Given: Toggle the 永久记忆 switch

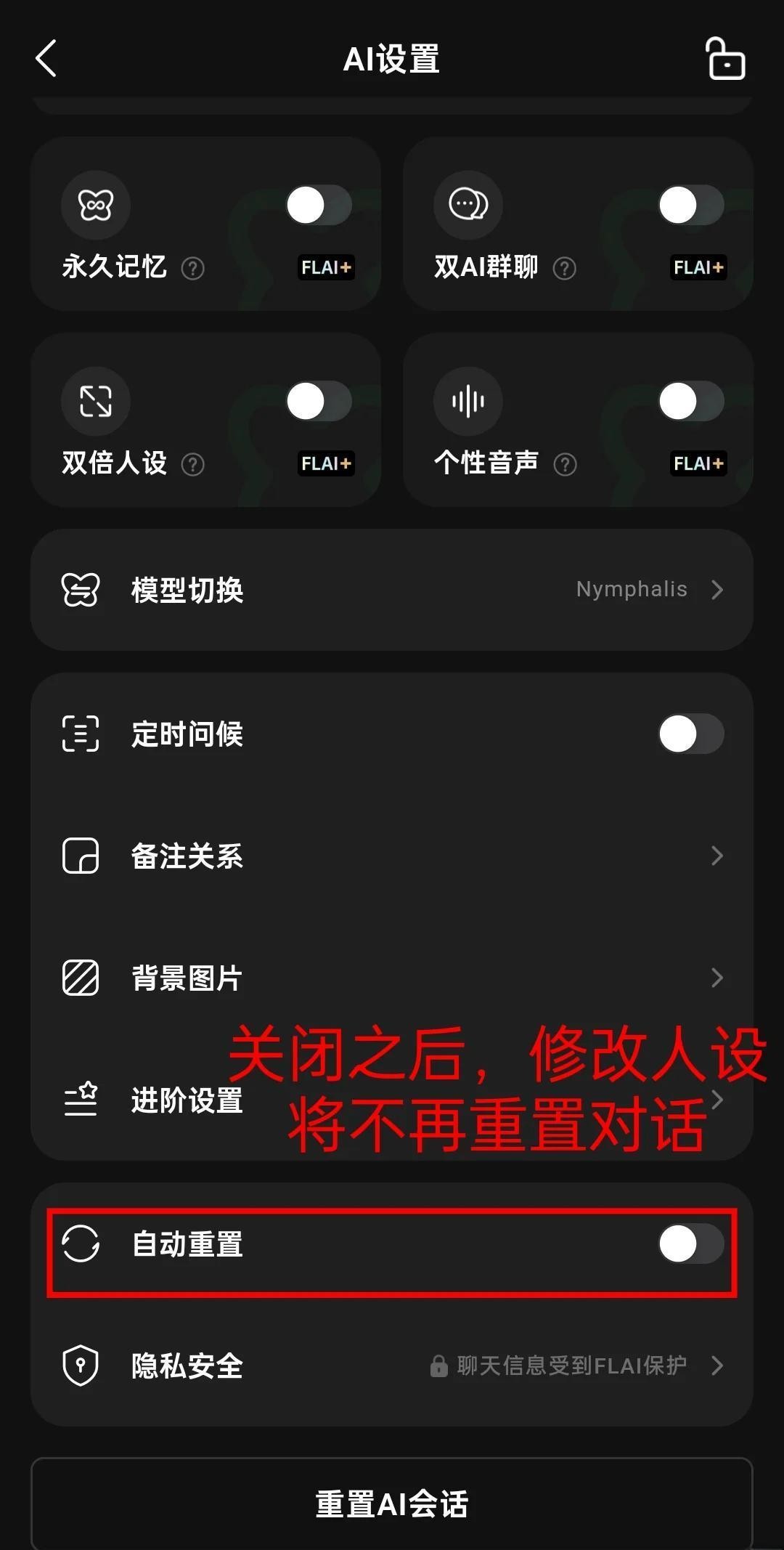Looking at the screenshot, I should (x=319, y=206).
